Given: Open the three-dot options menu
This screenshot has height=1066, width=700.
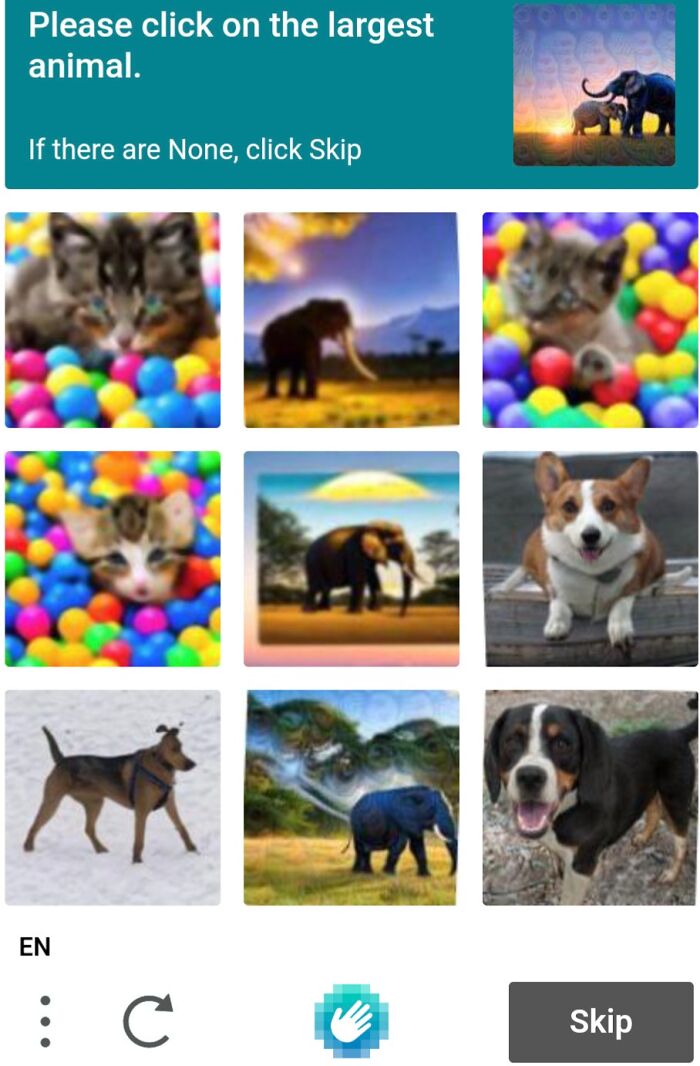Looking at the screenshot, I should [45, 1021].
